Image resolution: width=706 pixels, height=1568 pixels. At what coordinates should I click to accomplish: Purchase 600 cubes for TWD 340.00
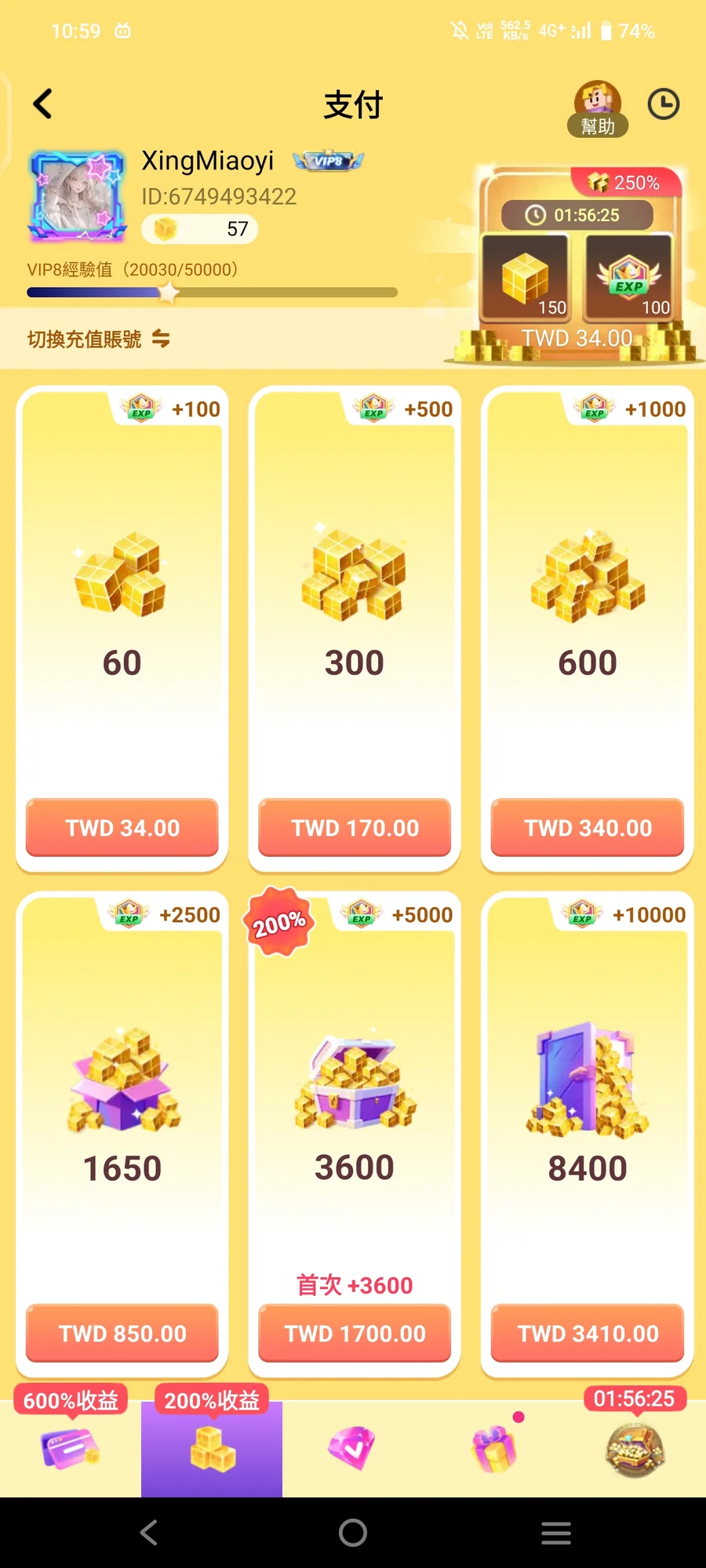tap(588, 828)
